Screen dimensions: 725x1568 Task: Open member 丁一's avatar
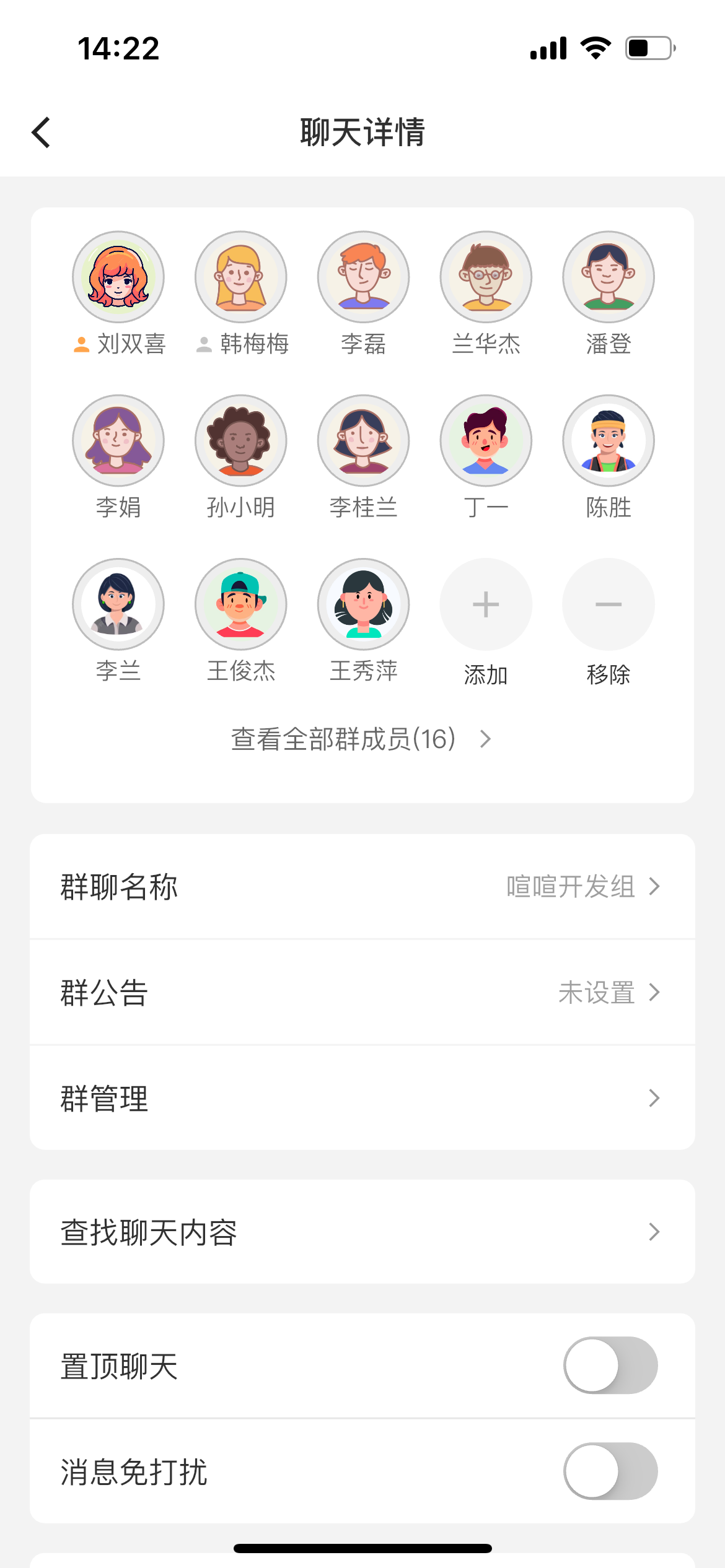(x=486, y=440)
